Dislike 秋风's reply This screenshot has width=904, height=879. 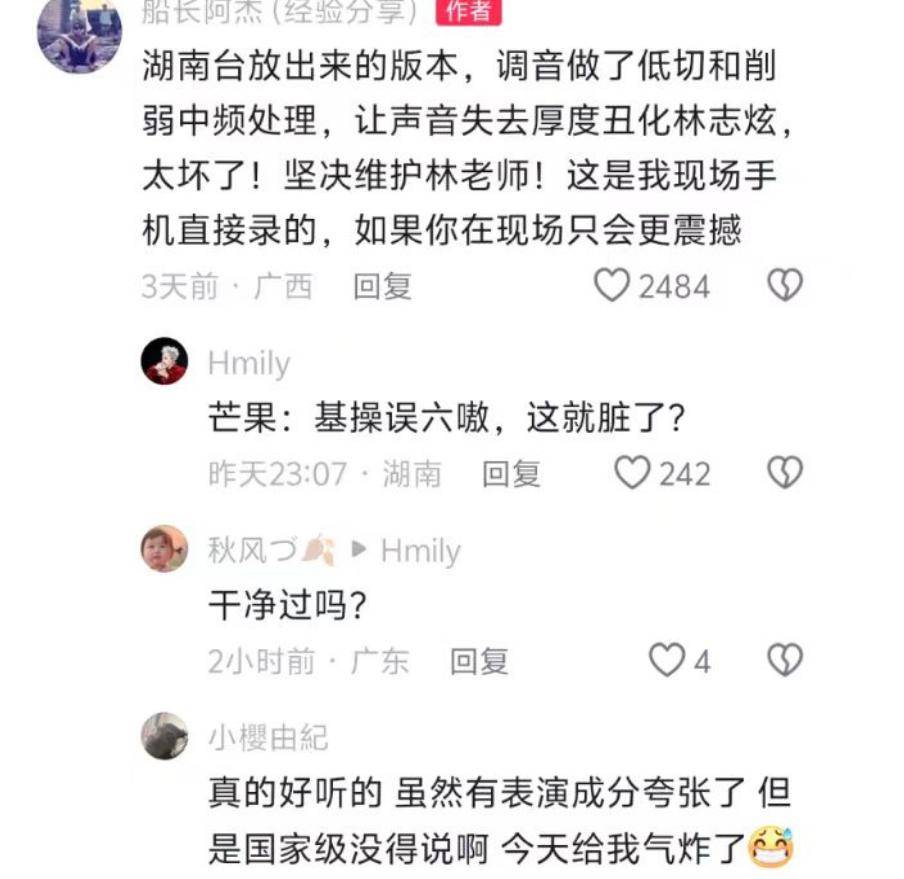pos(784,659)
